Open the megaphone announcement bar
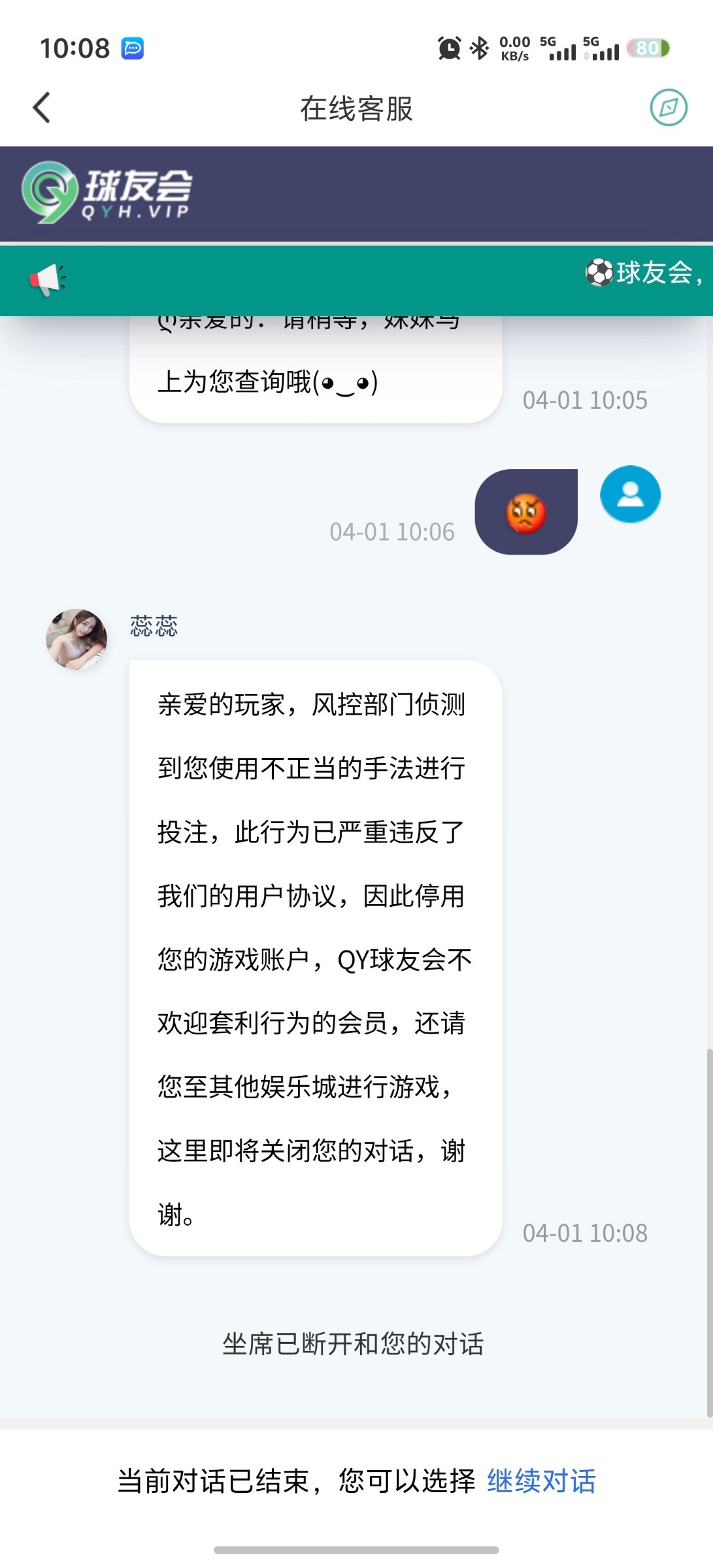The height and width of the screenshot is (1568, 713). tap(48, 280)
